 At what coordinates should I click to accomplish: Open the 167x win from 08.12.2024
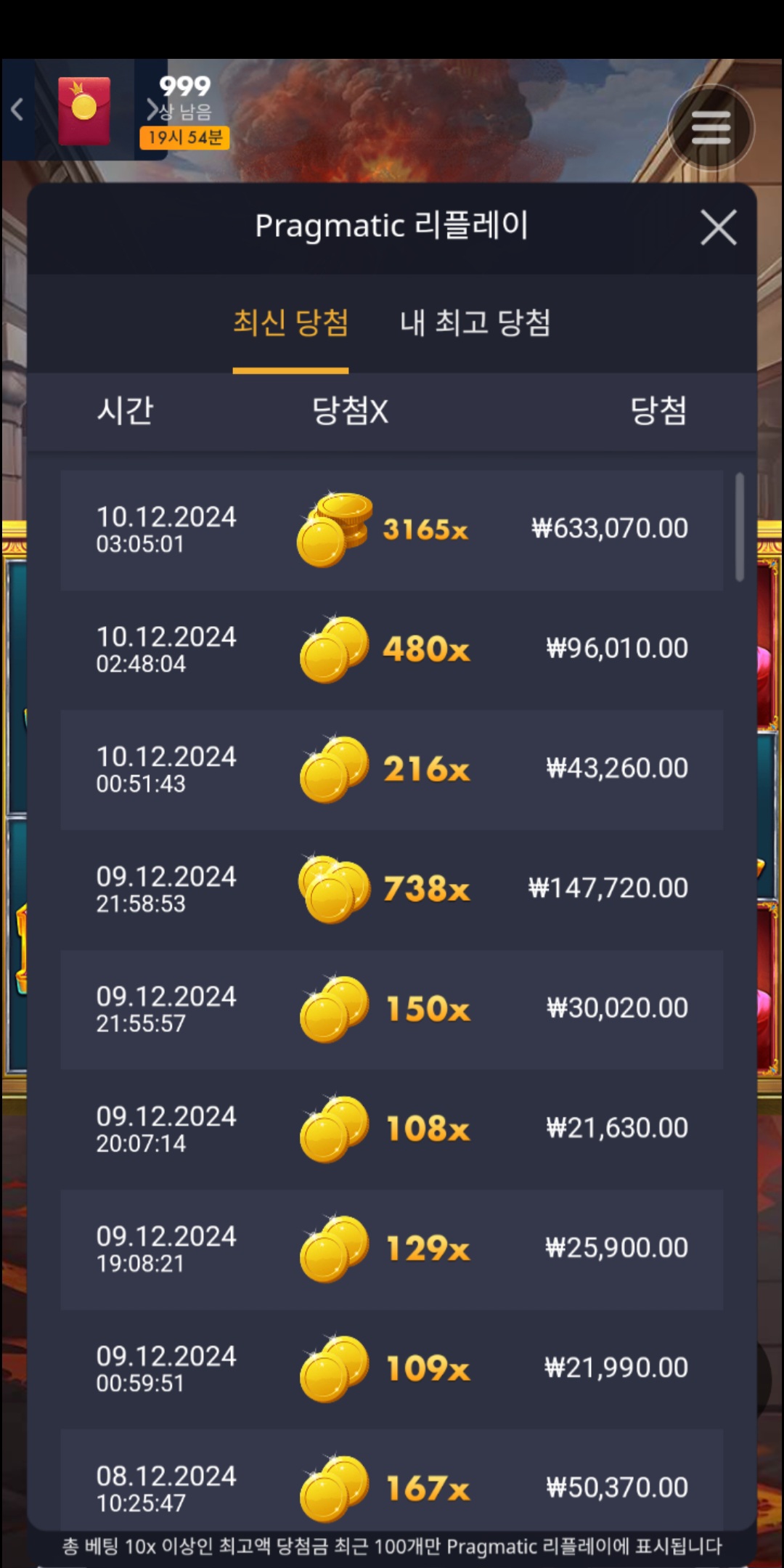[392, 1485]
